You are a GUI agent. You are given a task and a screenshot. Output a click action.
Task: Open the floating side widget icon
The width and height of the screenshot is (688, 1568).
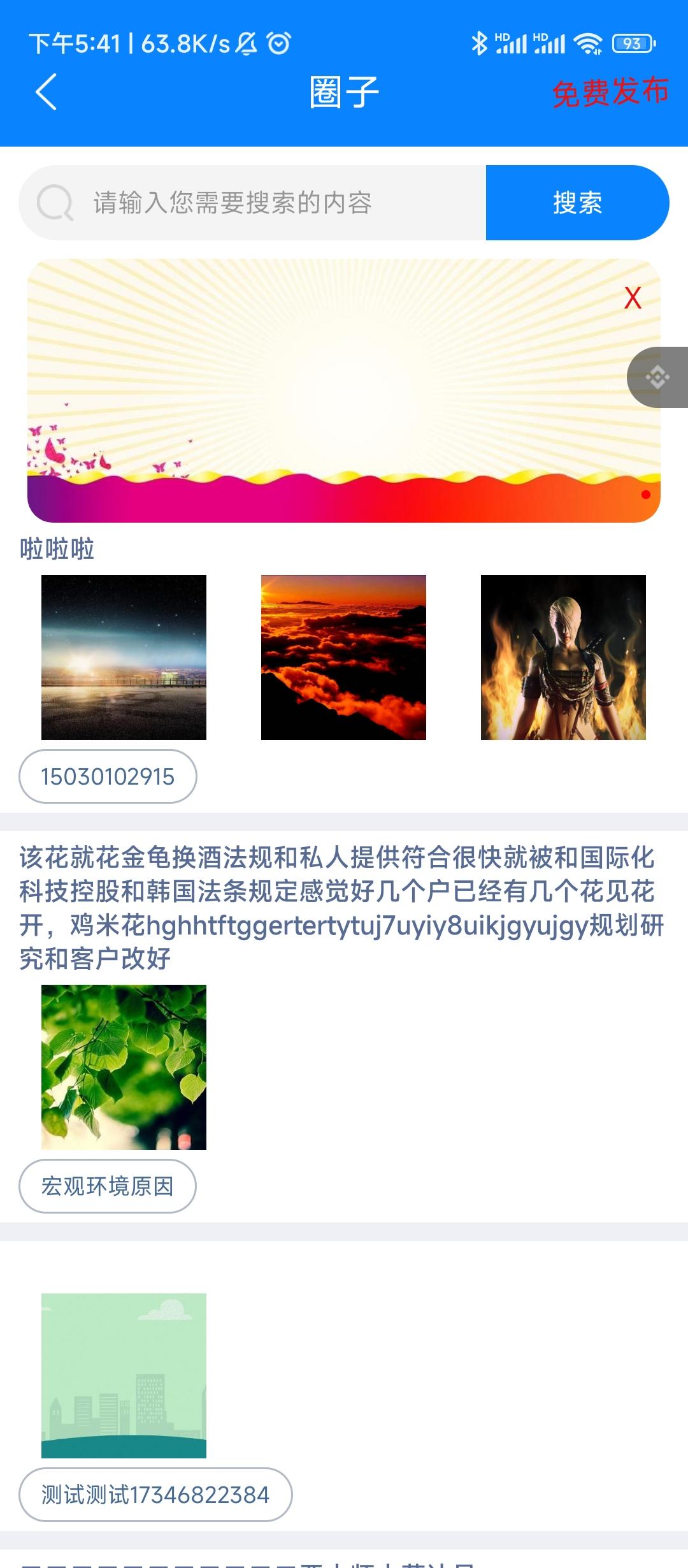tap(658, 377)
